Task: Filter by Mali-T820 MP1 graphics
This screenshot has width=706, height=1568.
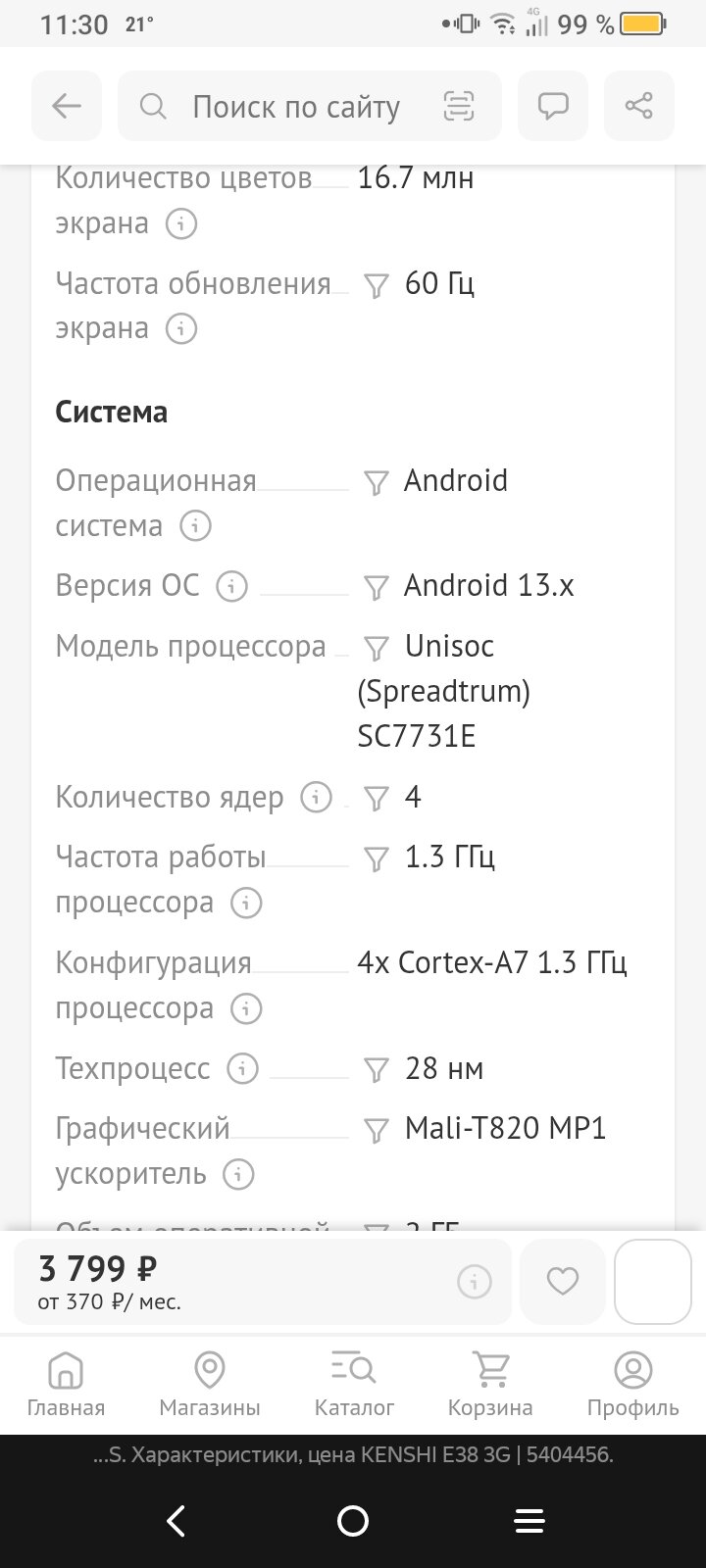Action: point(377,1130)
